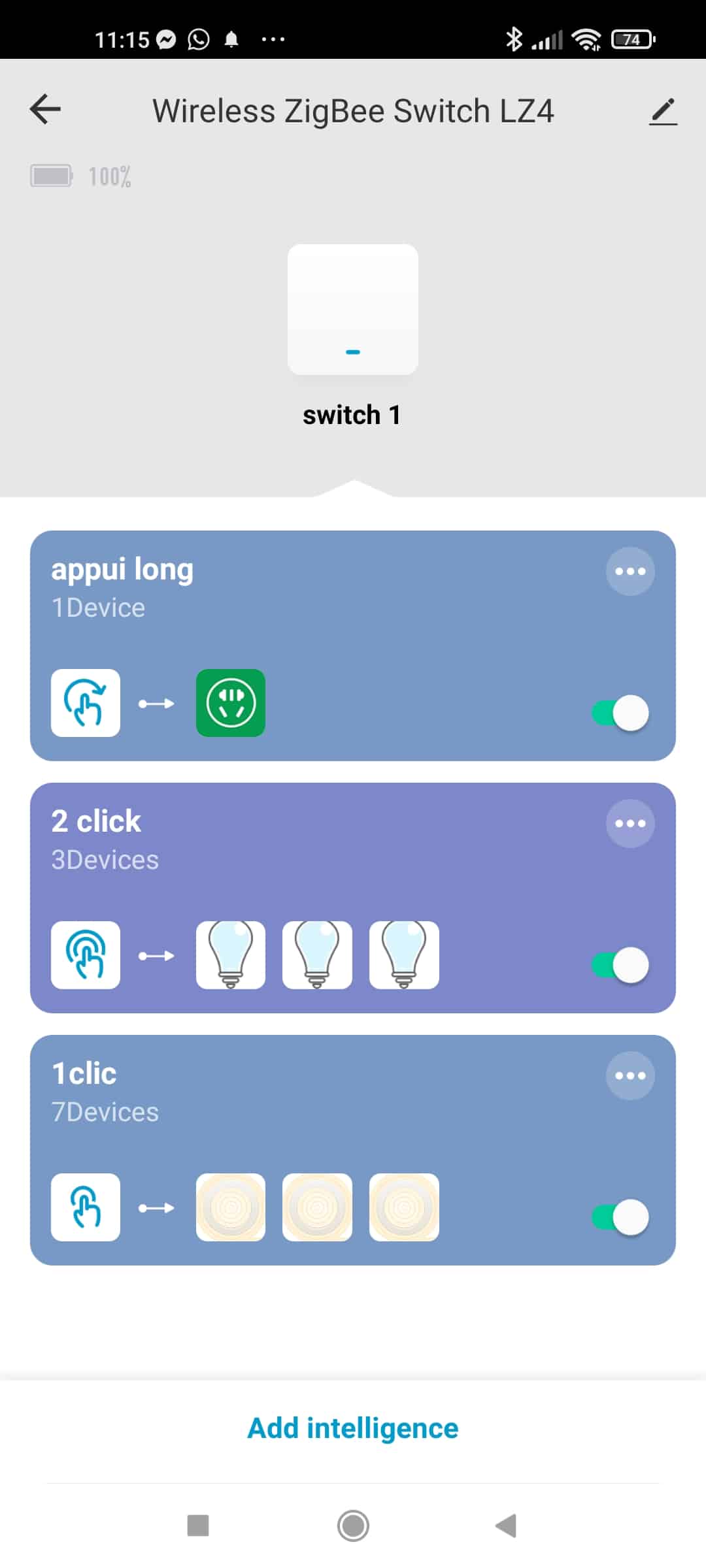This screenshot has width=706, height=1568.
Task: Edit the device name with pencil icon
Action: (x=663, y=112)
